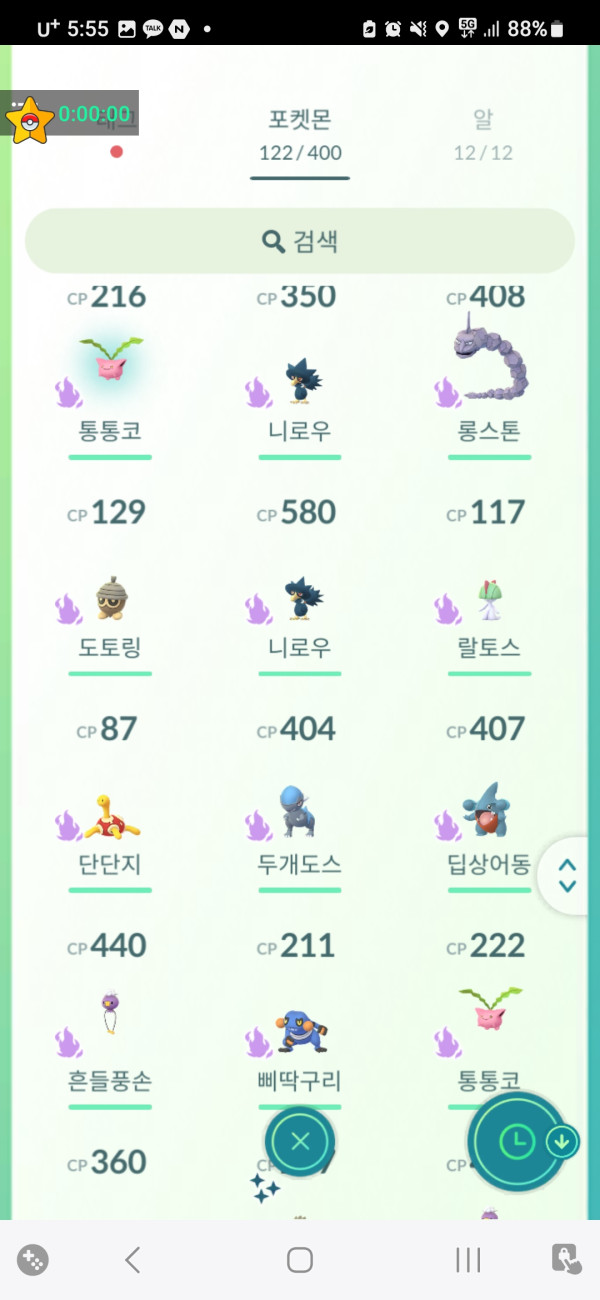Image resolution: width=600 pixels, height=1300 pixels.
Task: Tap the scroll jump arrows handle
Action: (567, 875)
